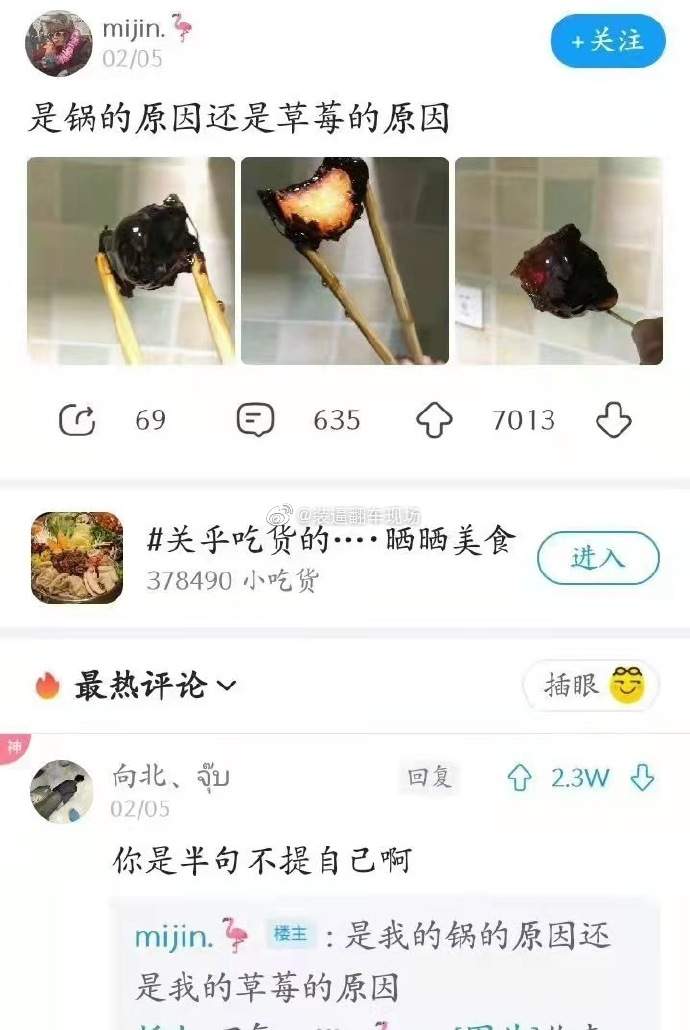This screenshot has width=690, height=1030.
Task: Upvote 向北's comment
Action: tap(519, 778)
